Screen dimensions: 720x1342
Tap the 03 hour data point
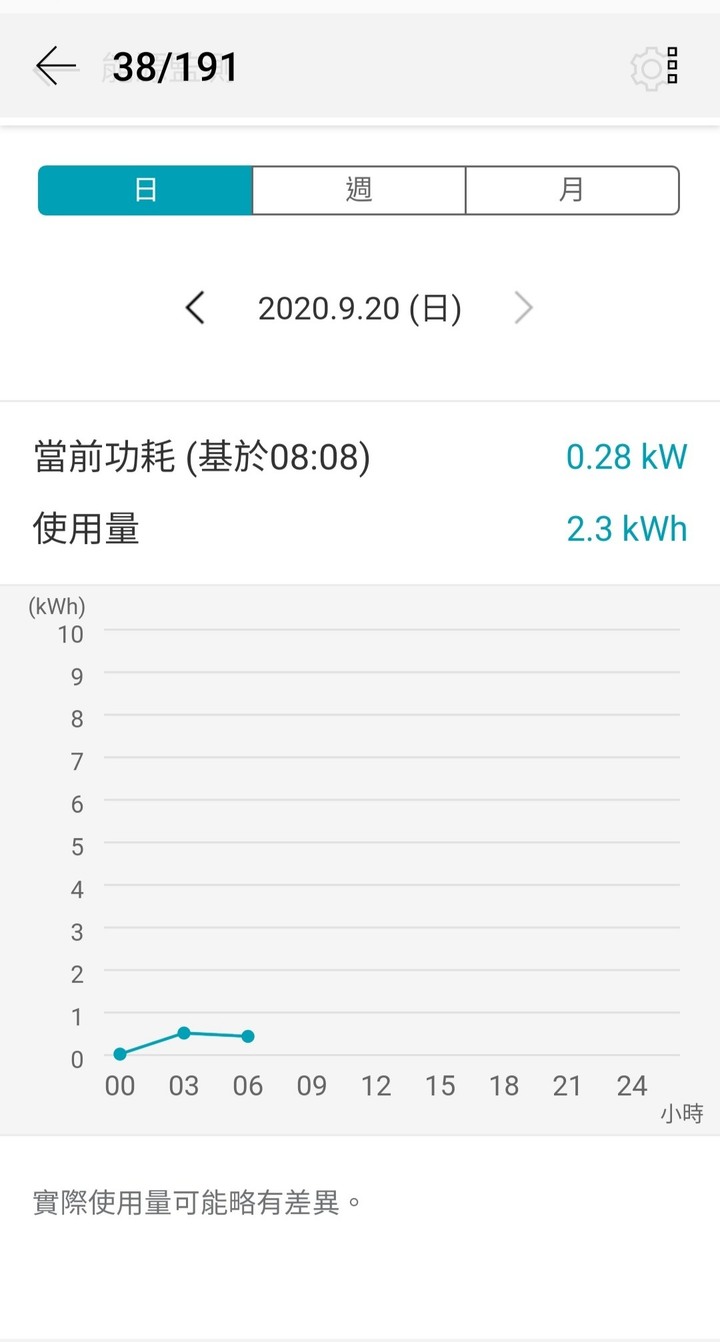click(x=184, y=1033)
